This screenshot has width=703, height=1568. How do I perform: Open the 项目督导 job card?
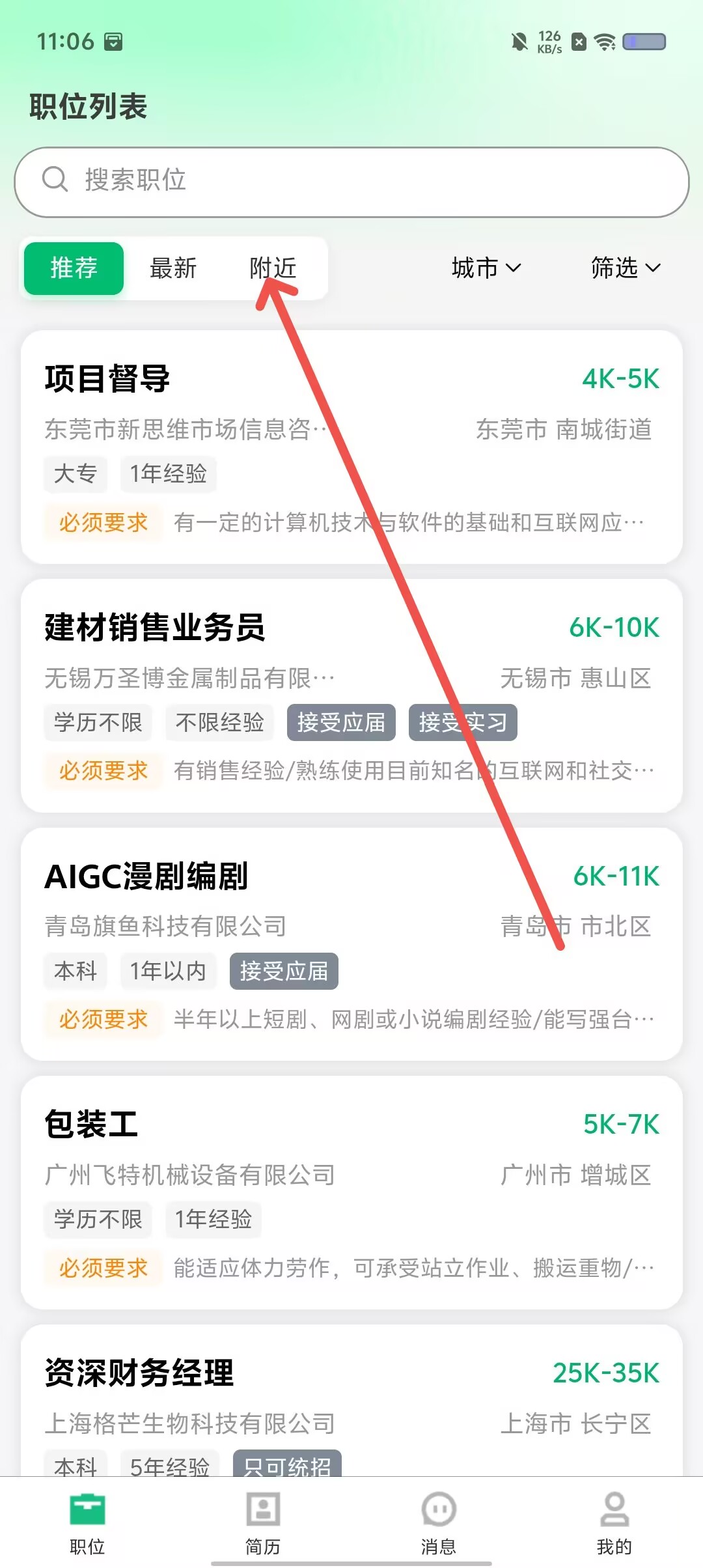point(351,447)
